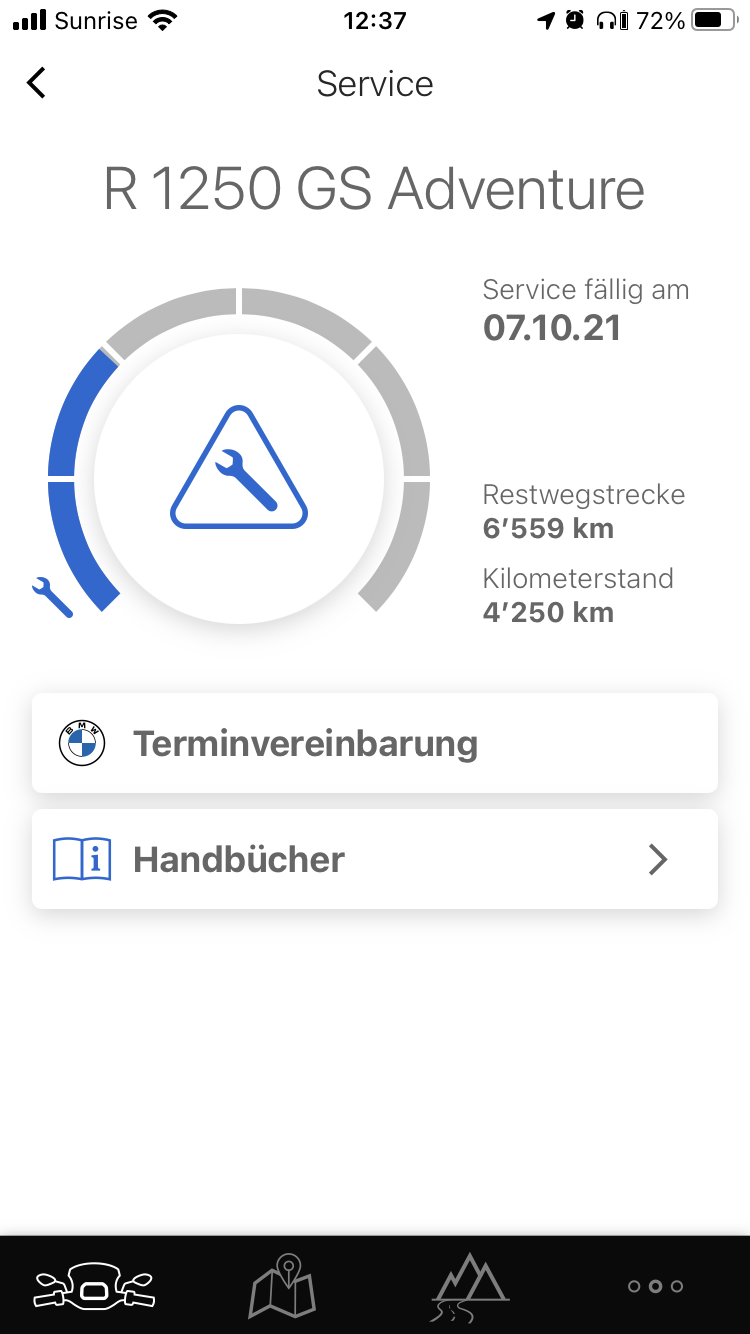Open the Handbücher manuals row
750x1334 pixels.
coord(374,859)
